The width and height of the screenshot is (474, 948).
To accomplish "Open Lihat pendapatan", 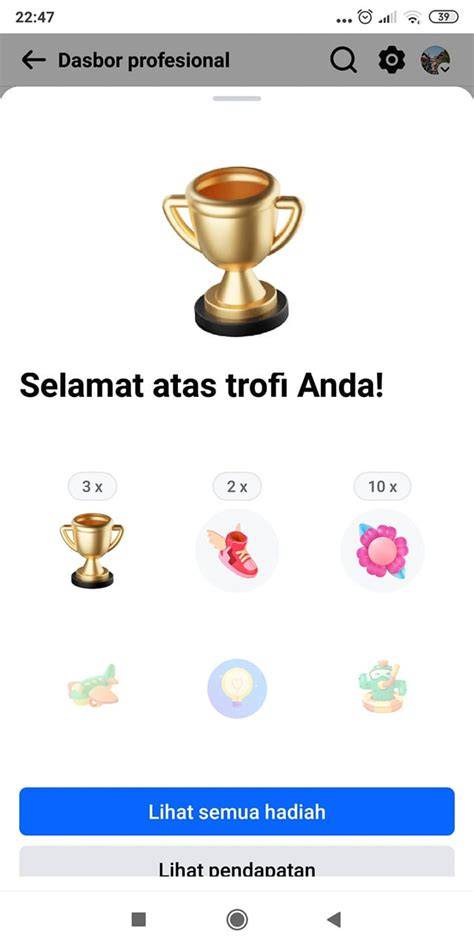I will pos(237,862).
